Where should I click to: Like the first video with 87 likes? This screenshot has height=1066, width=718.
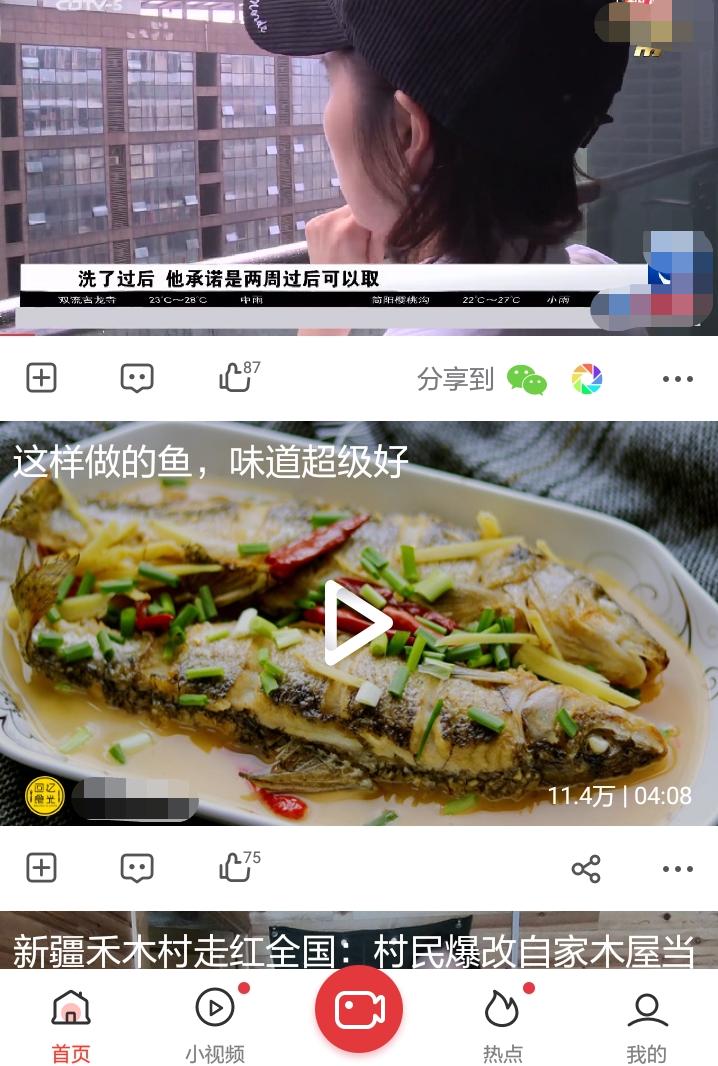236,377
